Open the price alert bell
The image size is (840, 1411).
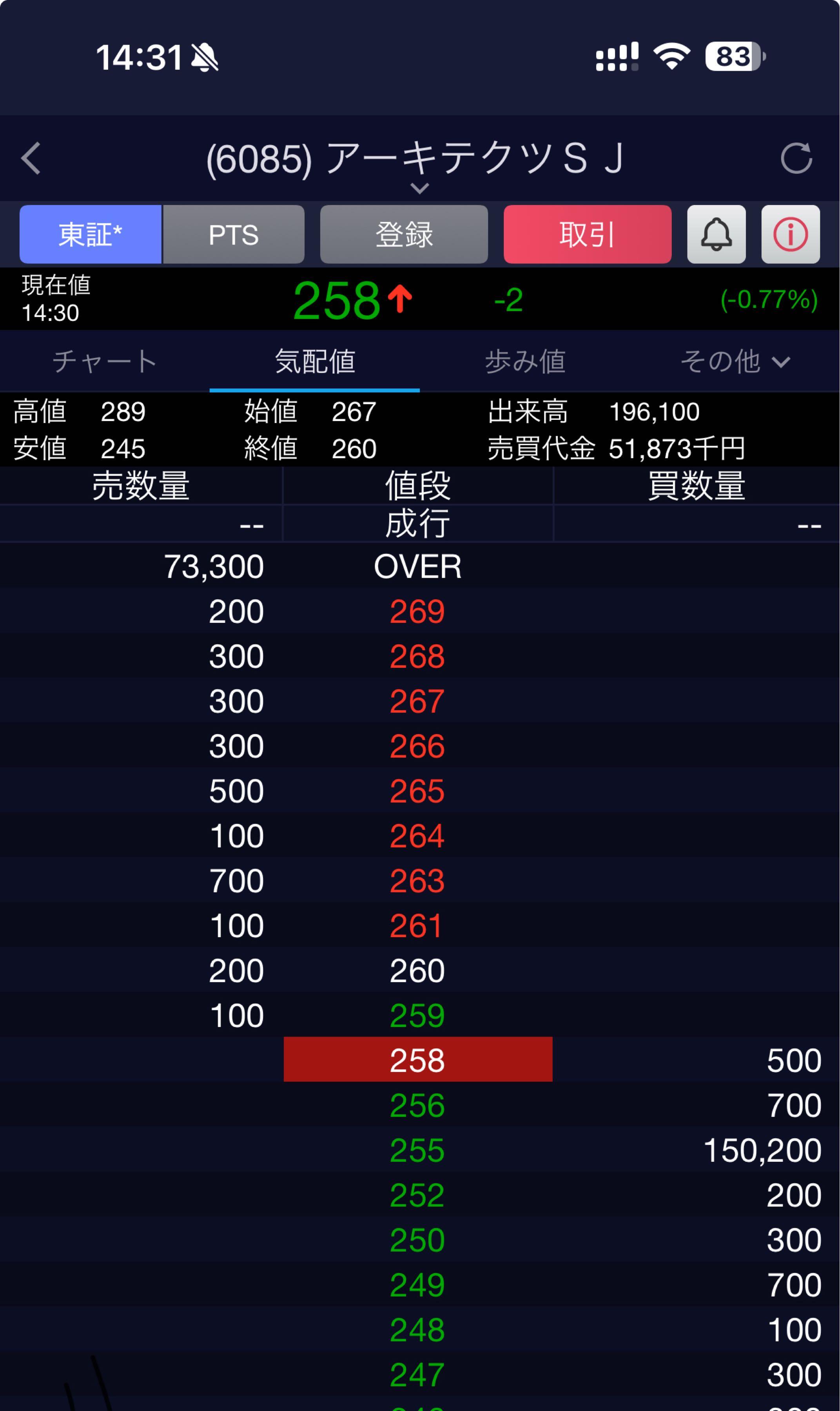click(x=716, y=234)
